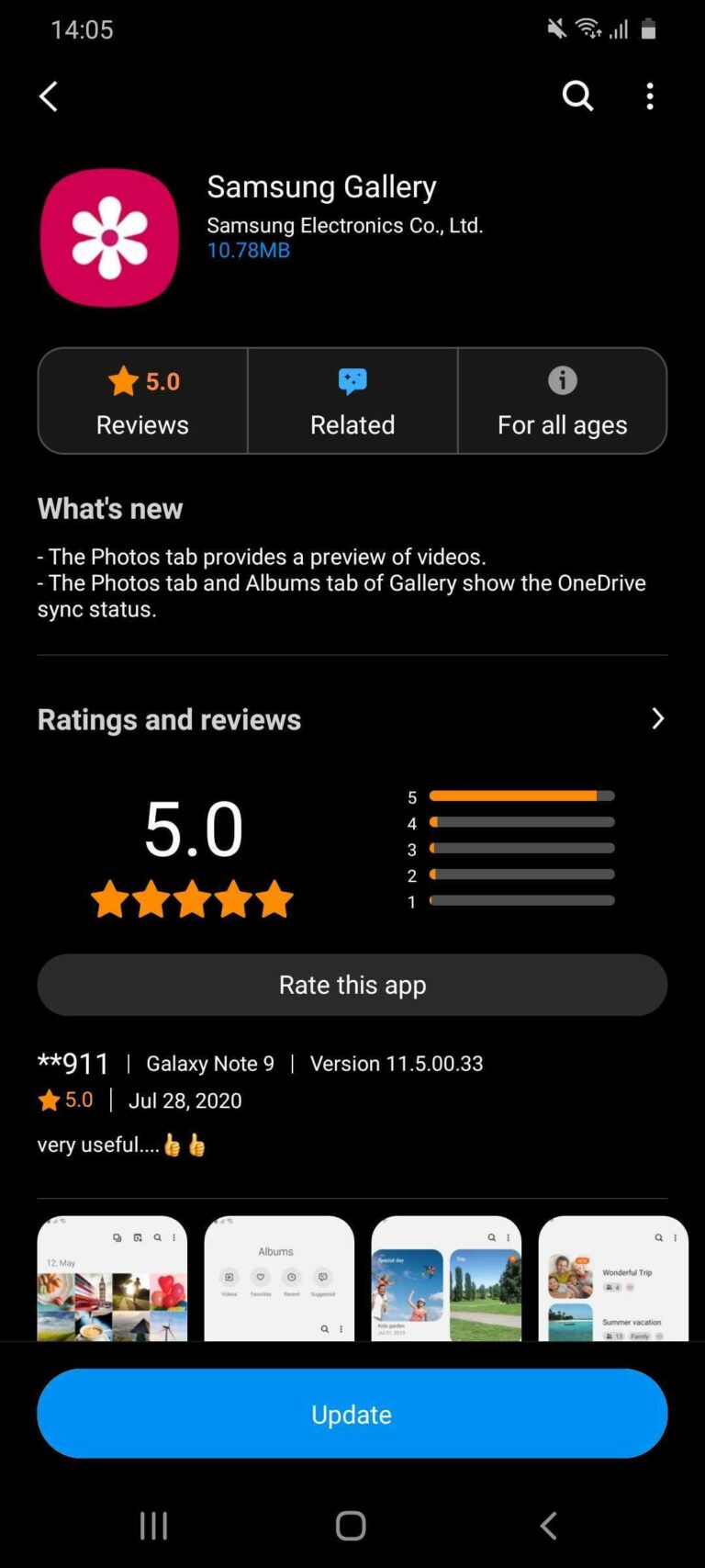Screen dimensions: 705x1568
Task: Tap the Related apps chat icon
Action: tap(352, 381)
